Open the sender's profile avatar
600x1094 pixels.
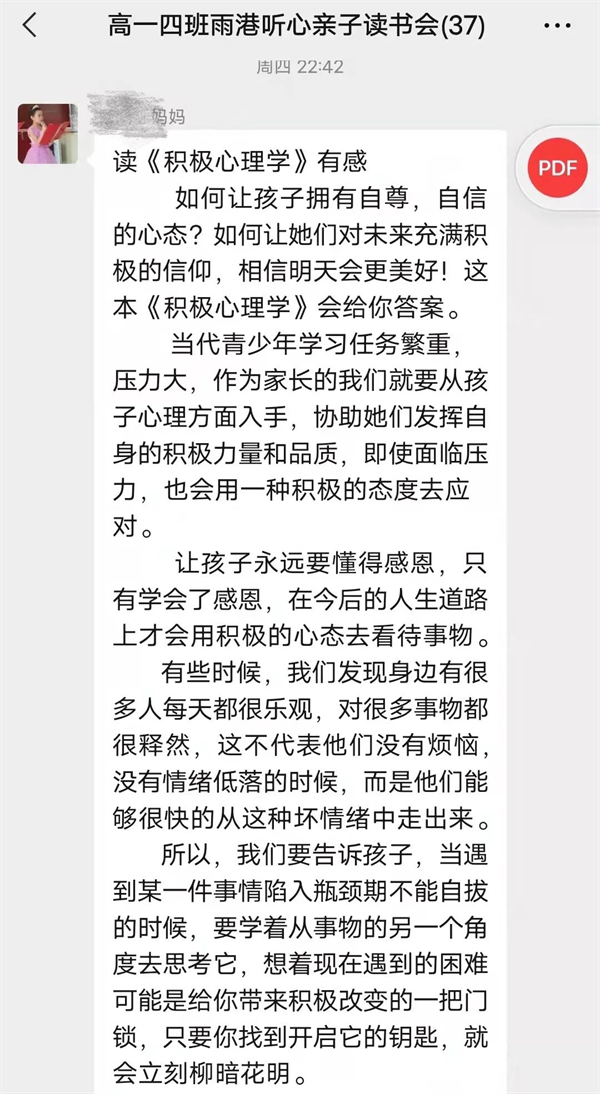point(47,133)
